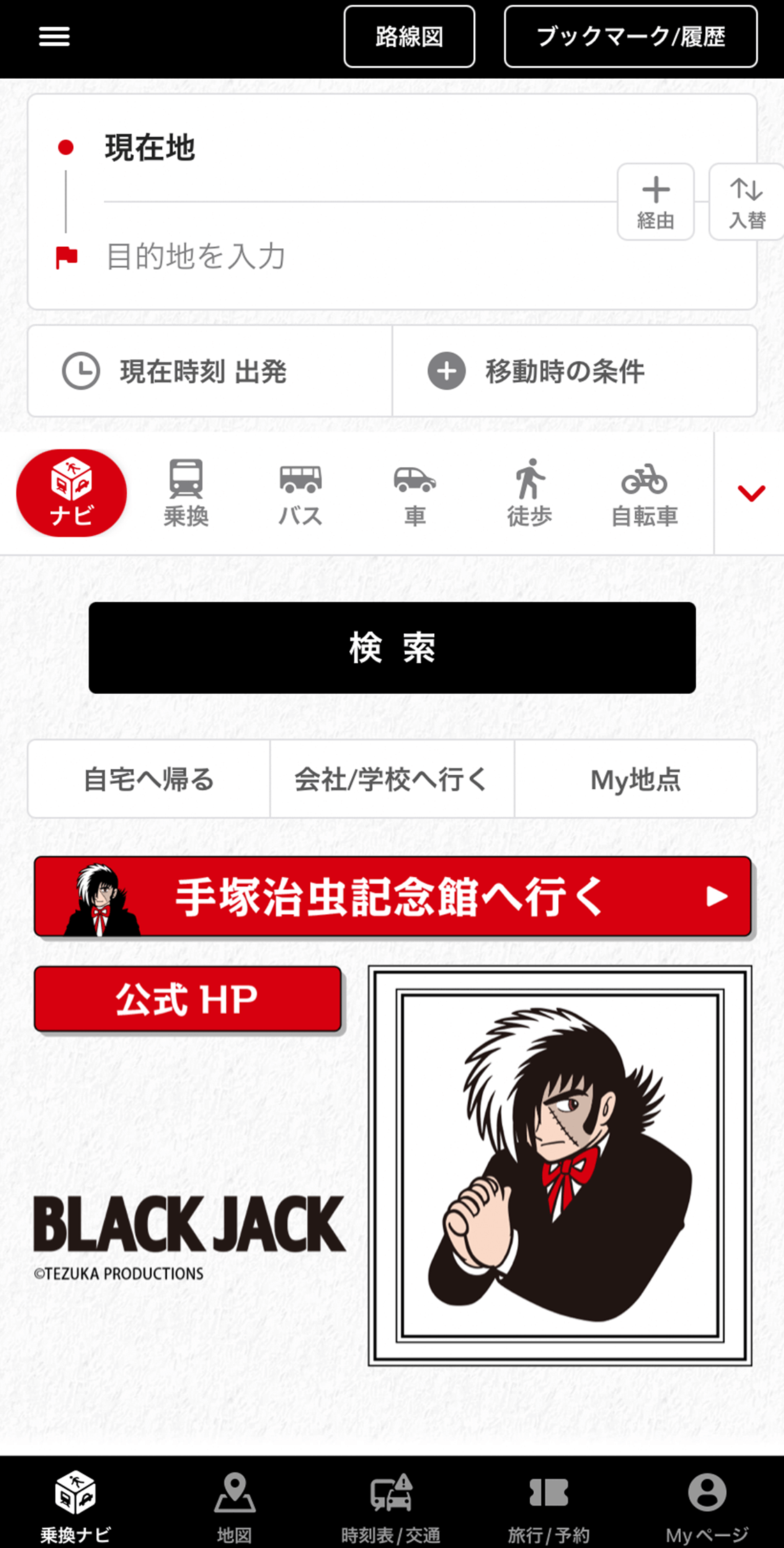The image size is (784, 1548).
Task: Expand the transport modes chevron
Action: (x=751, y=493)
